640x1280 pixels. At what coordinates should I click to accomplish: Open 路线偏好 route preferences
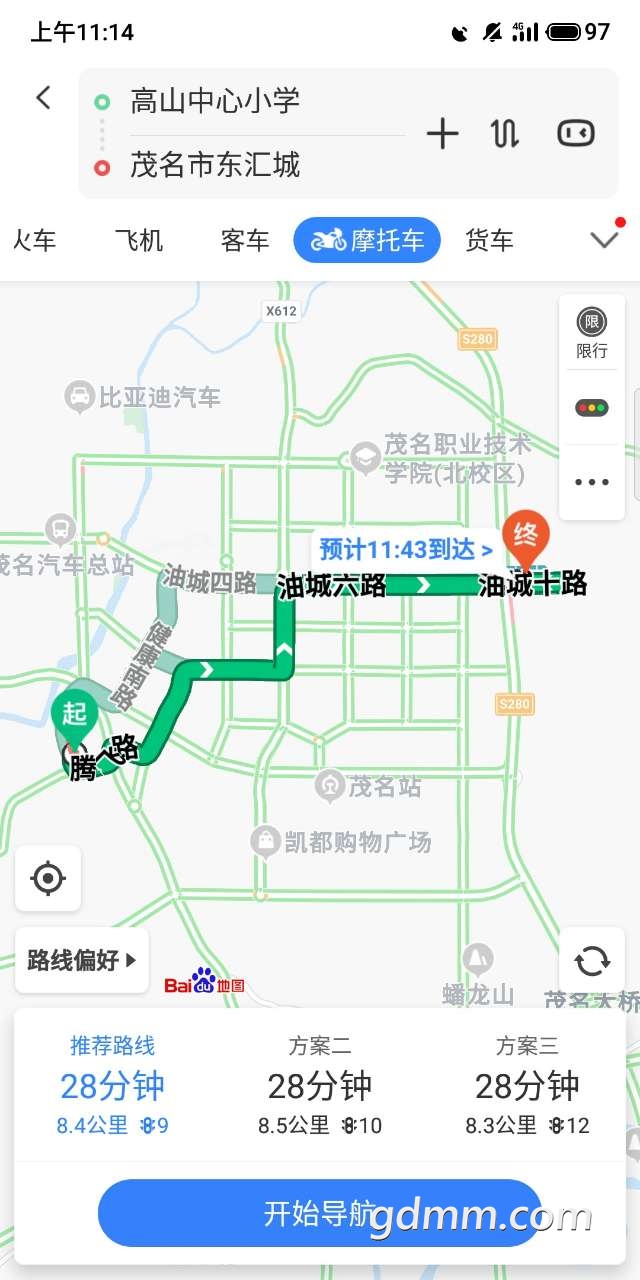[x=82, y=960]
